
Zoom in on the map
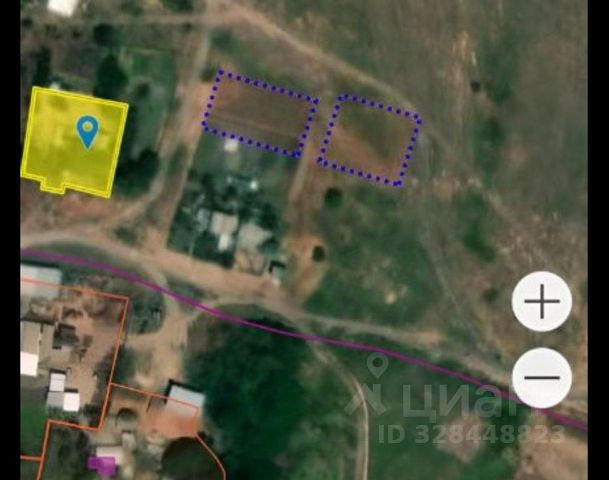(541, 301)
